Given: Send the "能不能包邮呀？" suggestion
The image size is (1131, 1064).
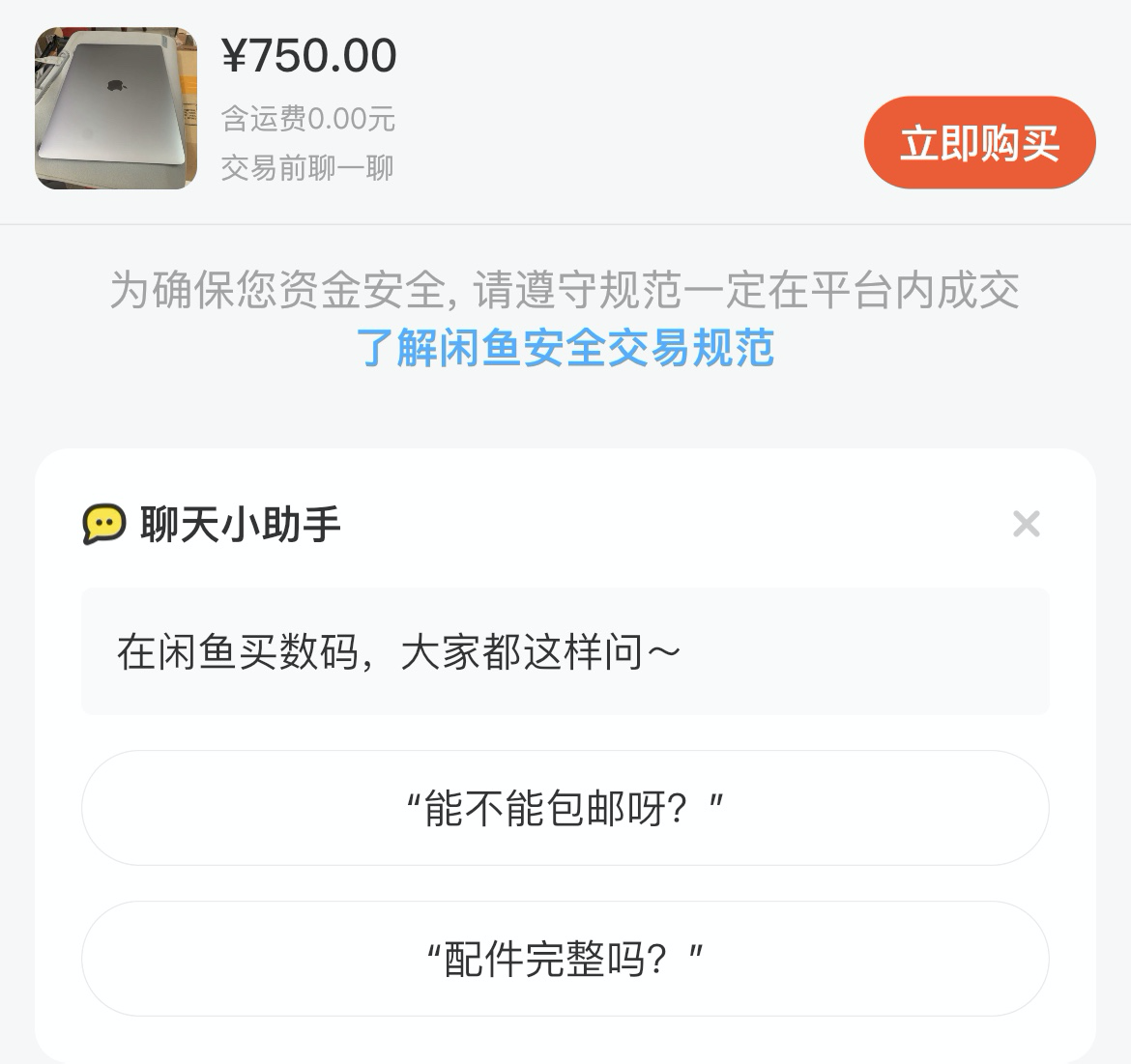Looking at the screenshot, I should 565,808.
